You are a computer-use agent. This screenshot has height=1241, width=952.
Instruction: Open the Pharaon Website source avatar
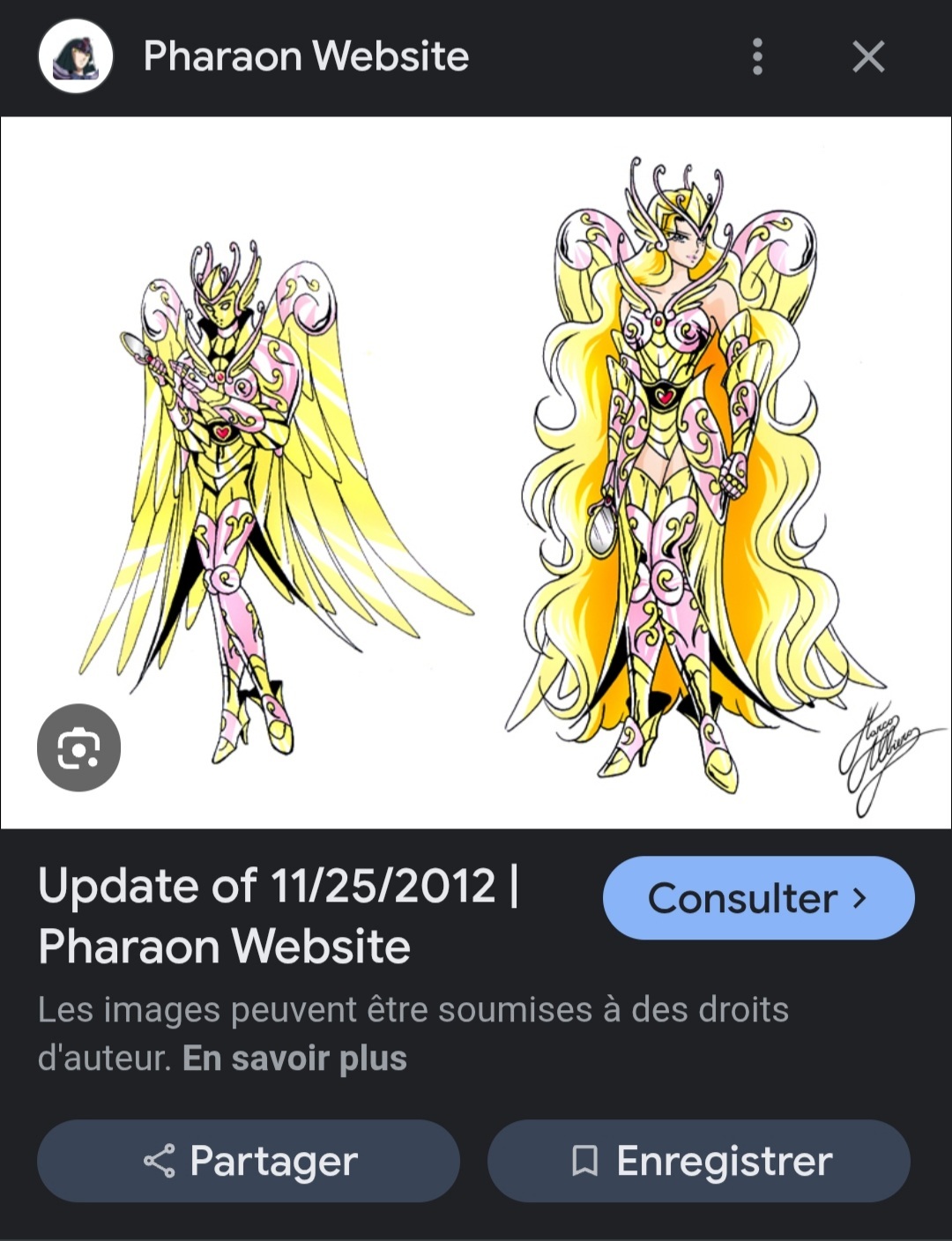76,56
